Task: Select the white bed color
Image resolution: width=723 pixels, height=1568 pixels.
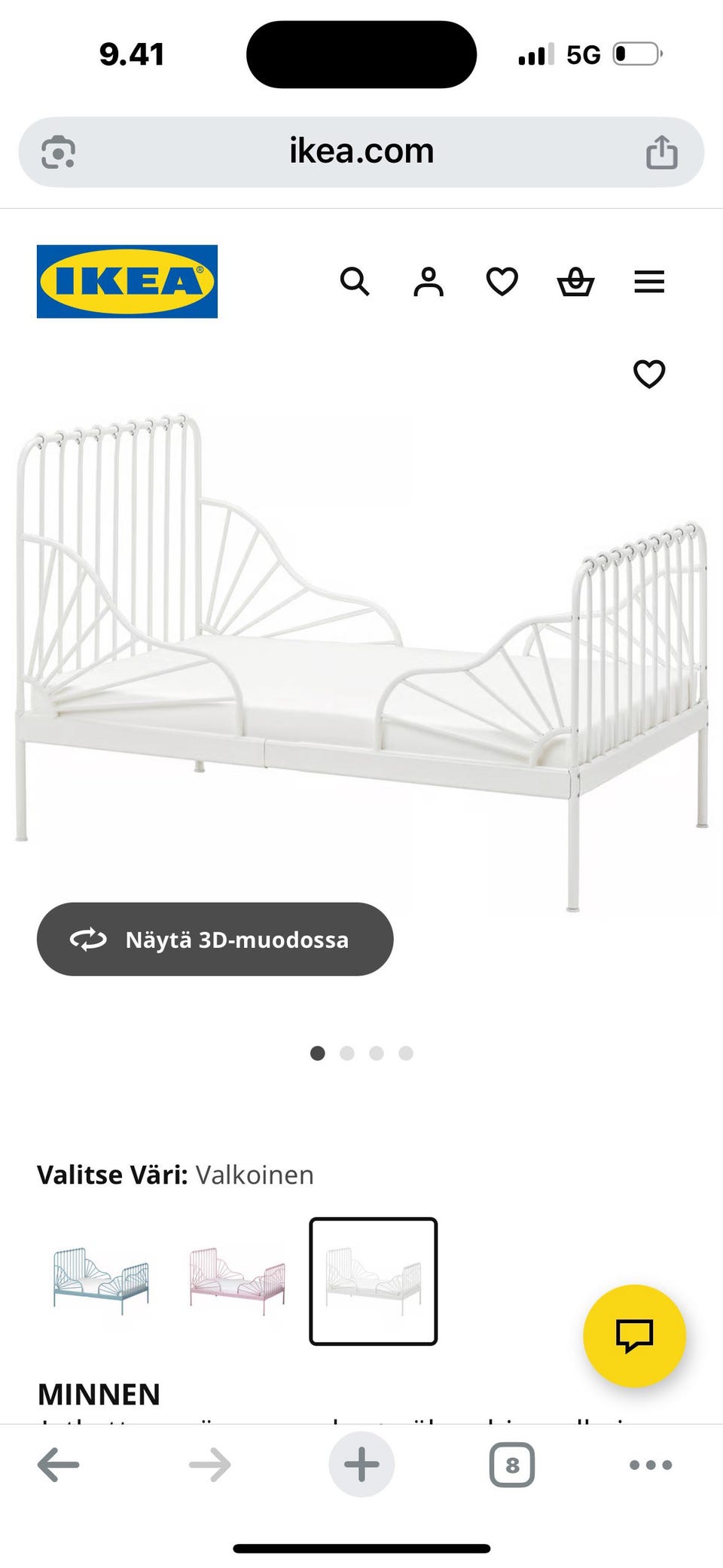Action: (x=374, y=1281)
